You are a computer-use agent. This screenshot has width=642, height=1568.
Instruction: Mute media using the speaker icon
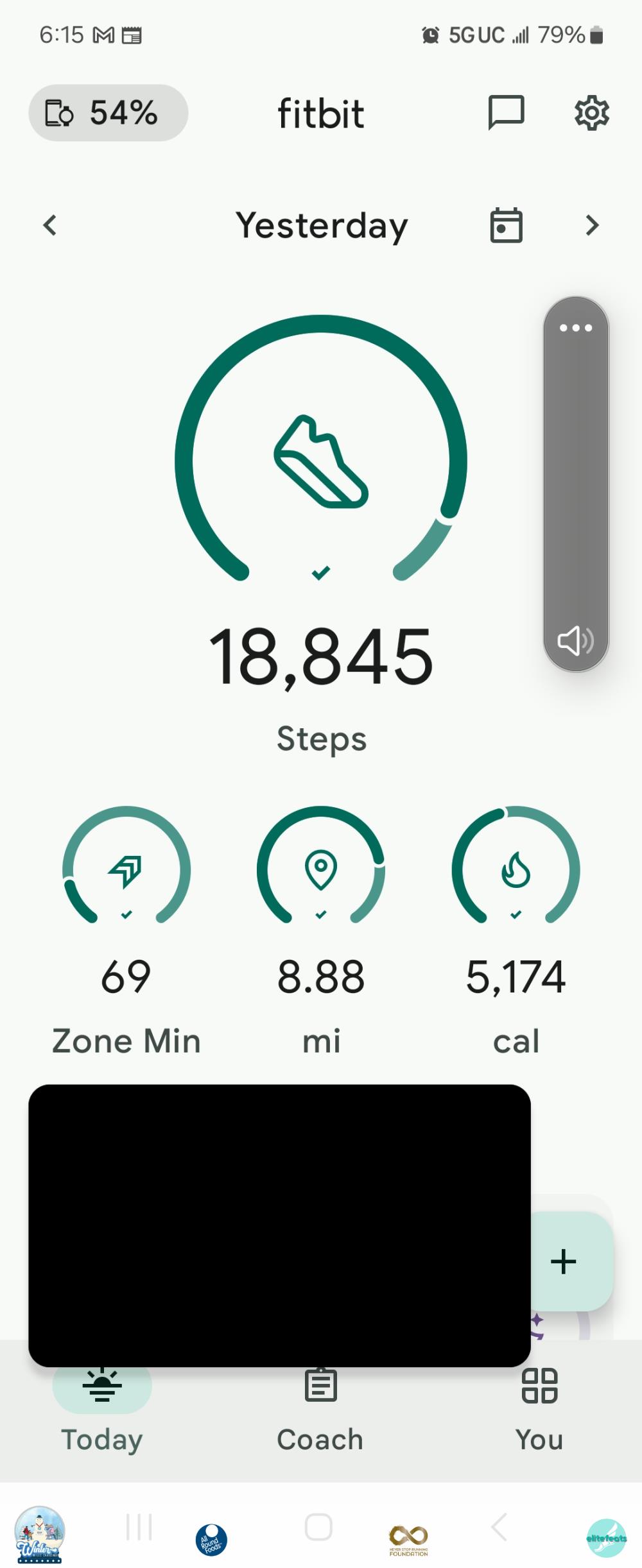pos(575,640)
